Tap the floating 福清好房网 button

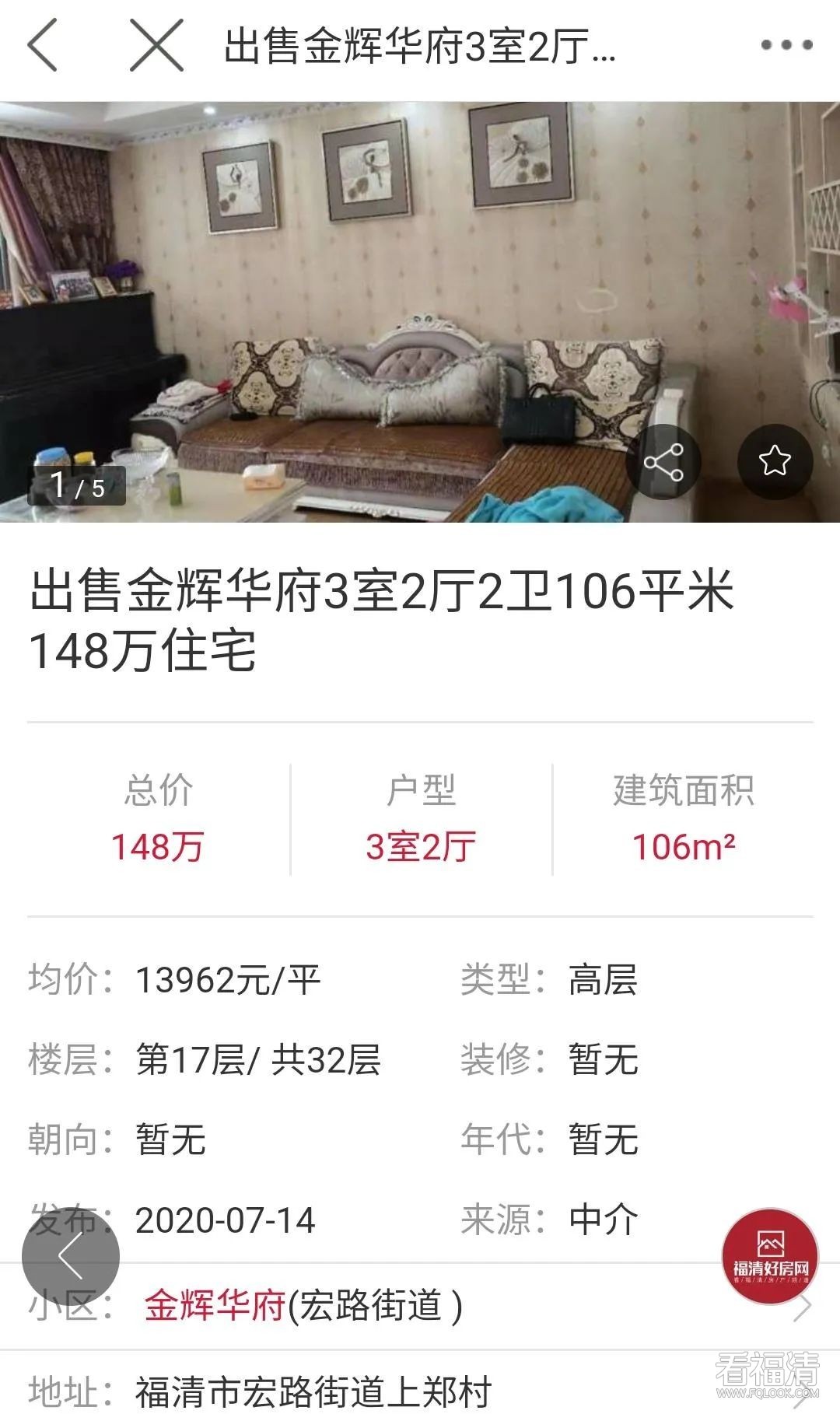[770, 1256]
